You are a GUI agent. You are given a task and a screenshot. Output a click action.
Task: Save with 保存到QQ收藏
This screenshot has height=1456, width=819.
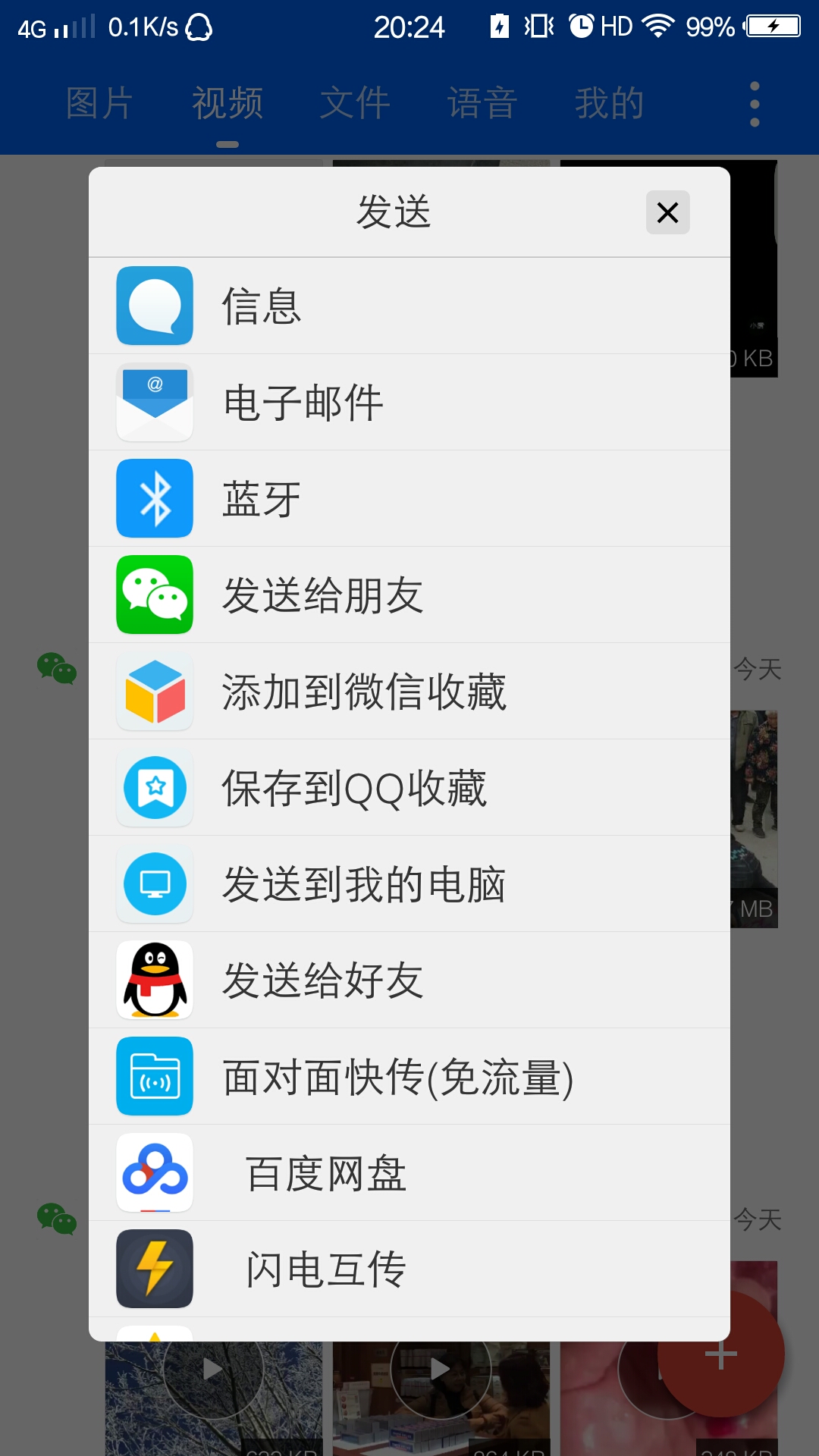click(409, 788)
